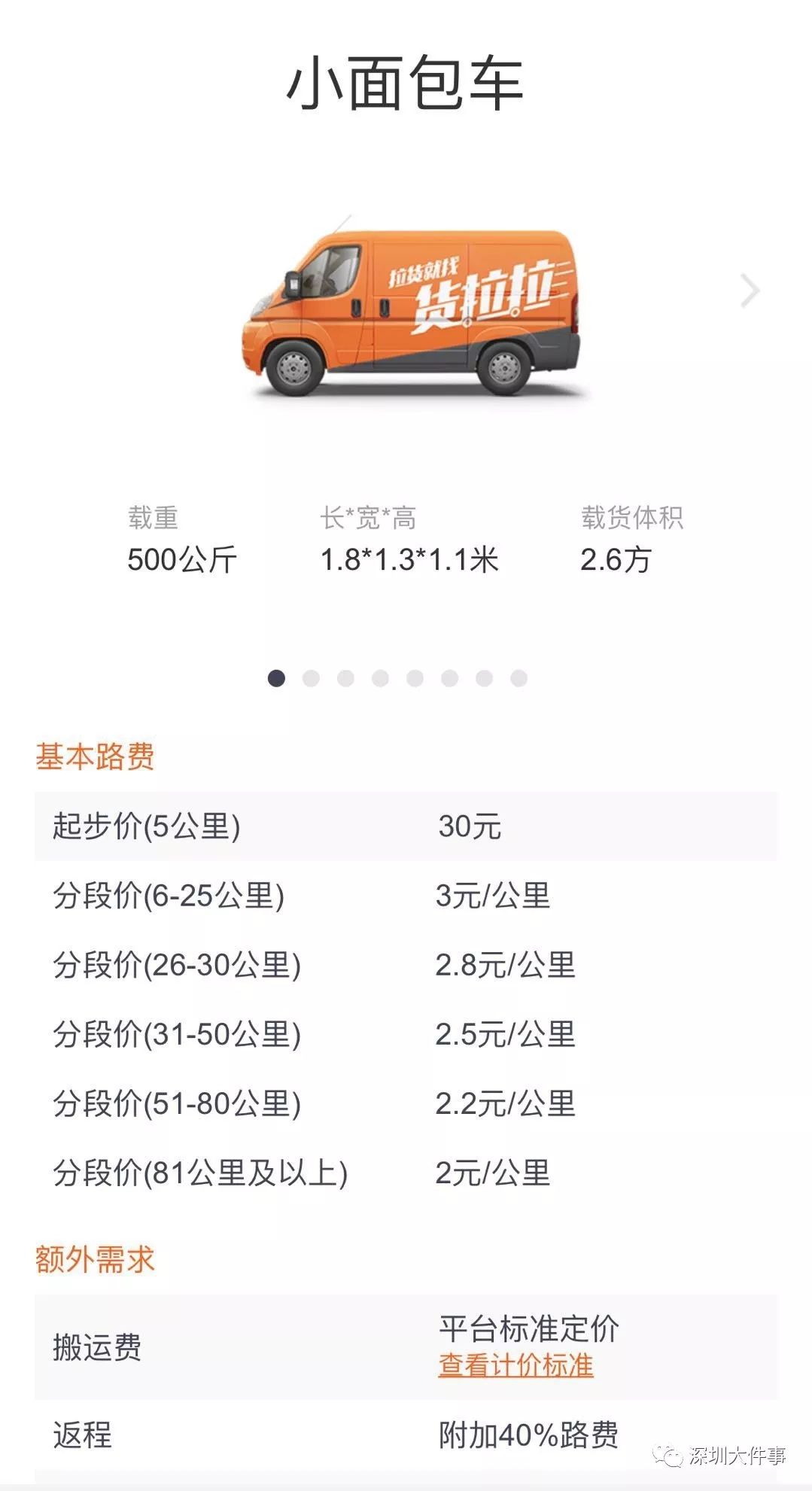Tap the right chevron for next vehicle type

point(750,291)
